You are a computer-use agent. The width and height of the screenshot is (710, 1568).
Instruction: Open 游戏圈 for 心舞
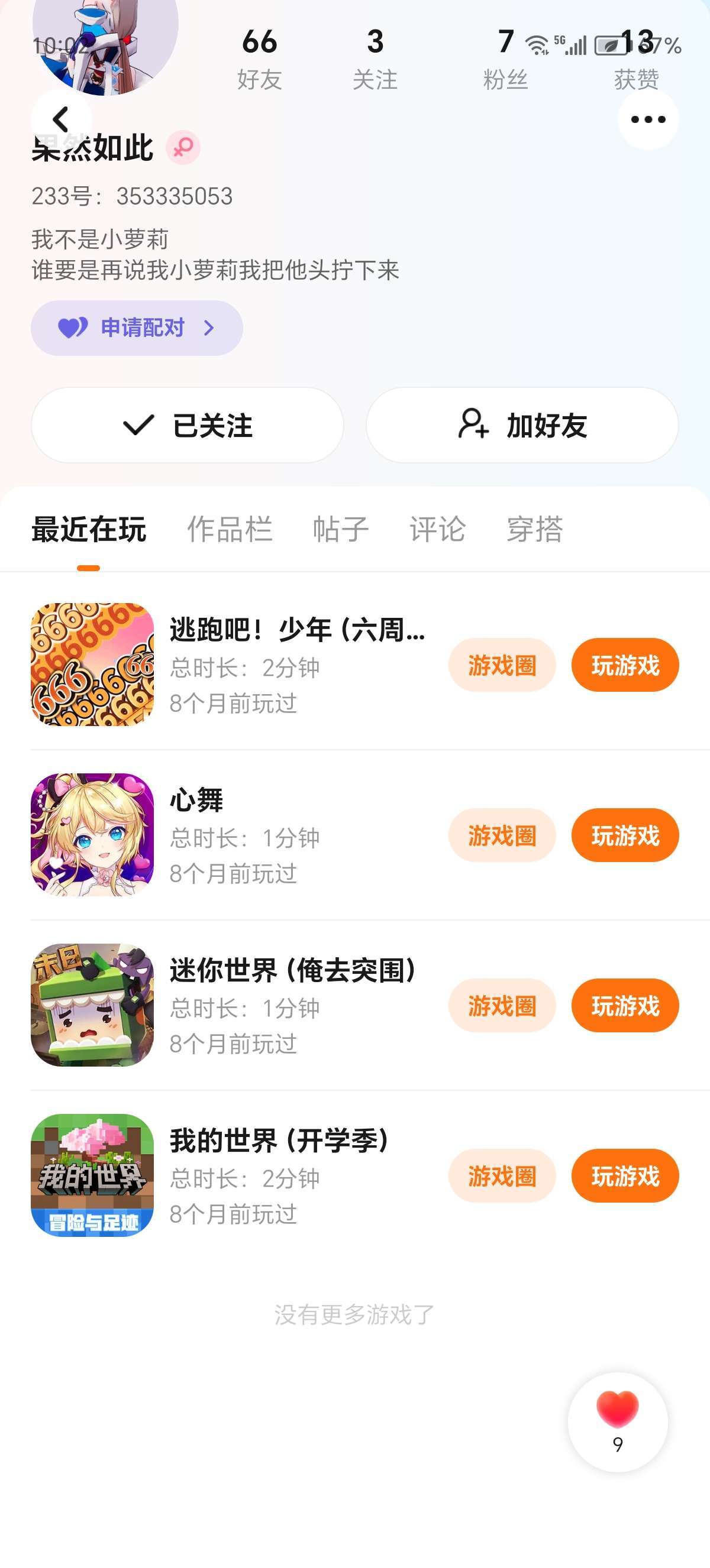[x=502, y=835]
